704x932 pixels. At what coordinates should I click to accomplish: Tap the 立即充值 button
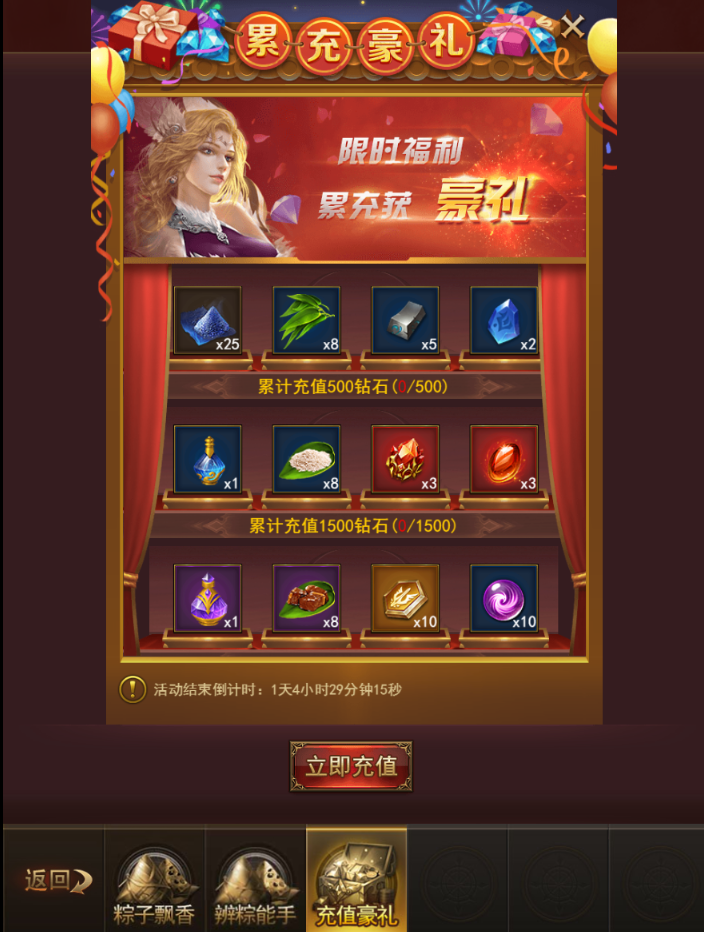tap(351, 766)
